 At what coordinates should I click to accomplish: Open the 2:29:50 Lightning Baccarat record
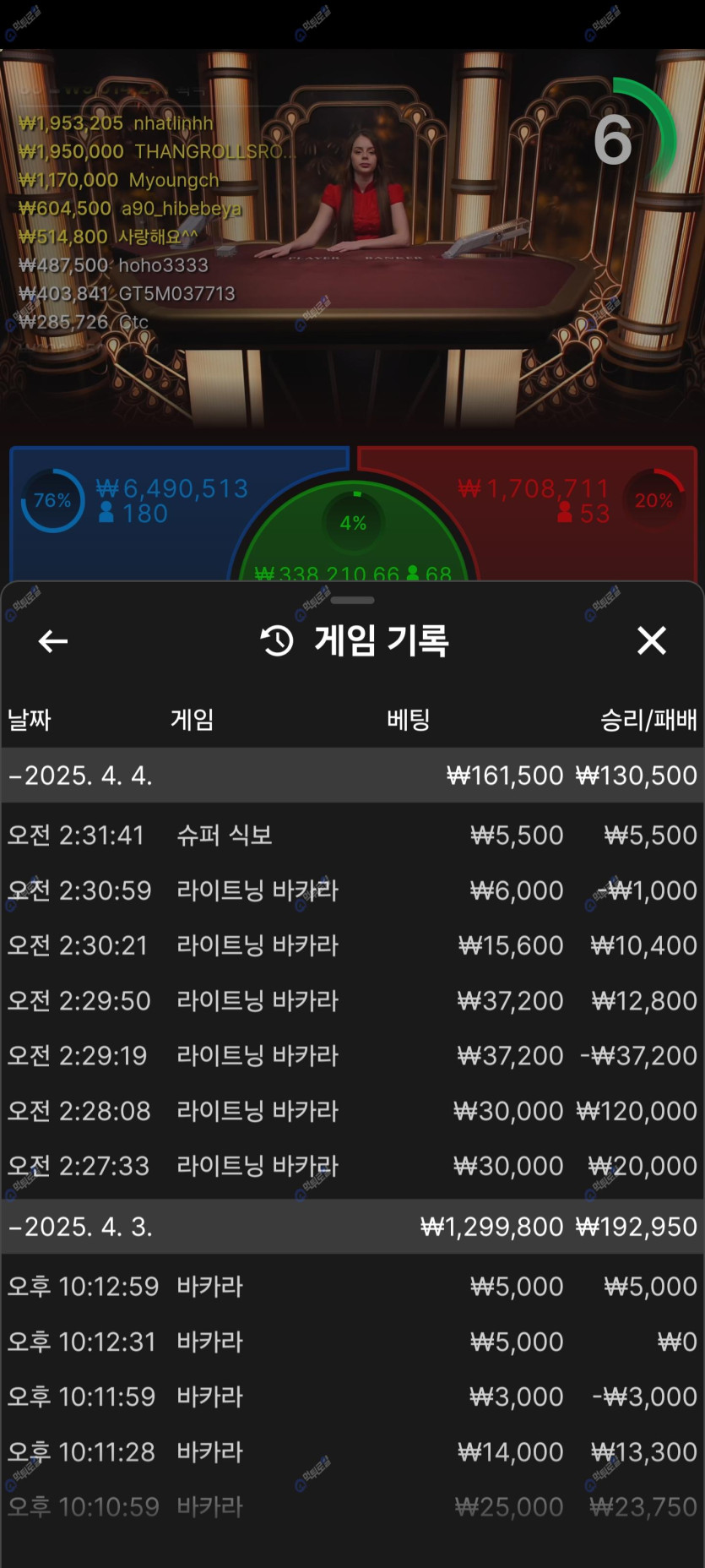point(352,1001)
